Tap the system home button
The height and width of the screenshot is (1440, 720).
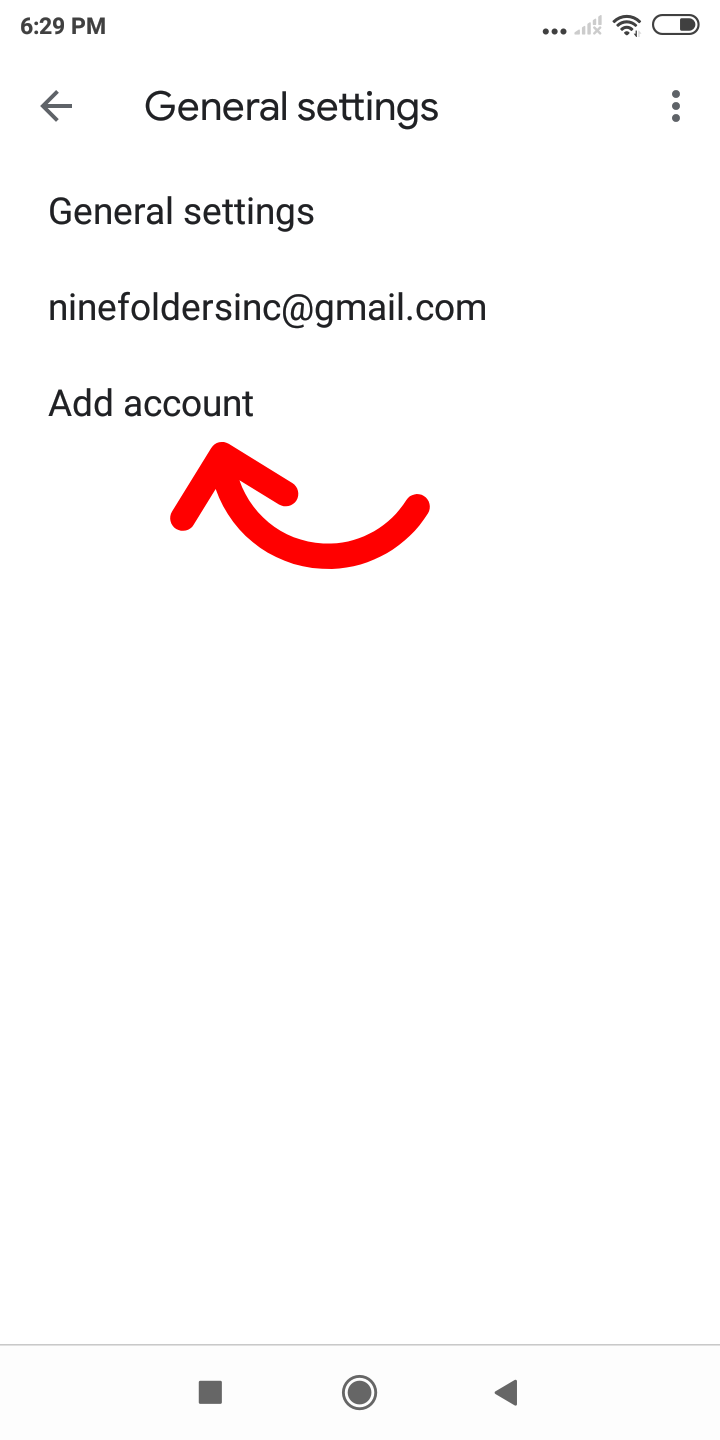(x=359, y=1392)
